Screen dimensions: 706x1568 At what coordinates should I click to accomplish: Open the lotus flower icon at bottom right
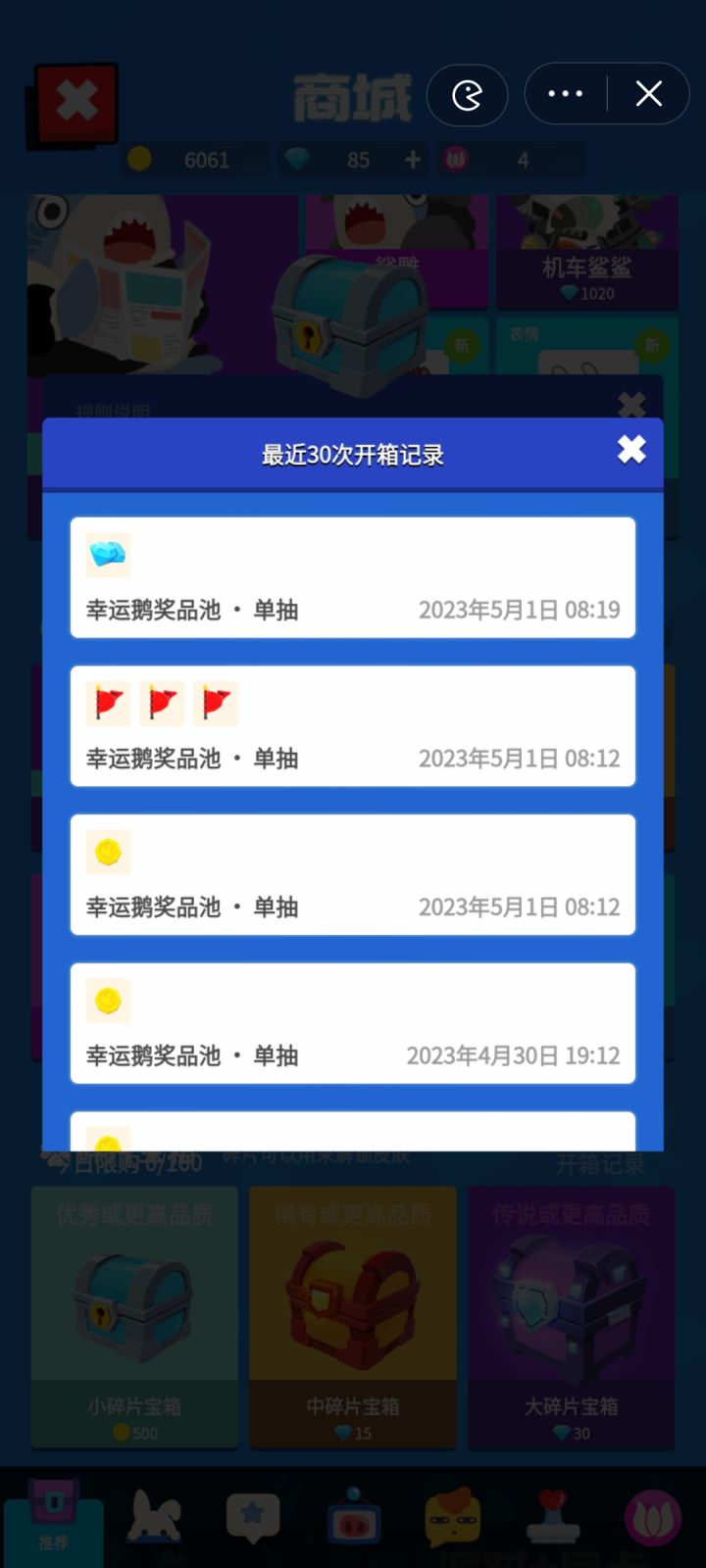(650, 1516)
